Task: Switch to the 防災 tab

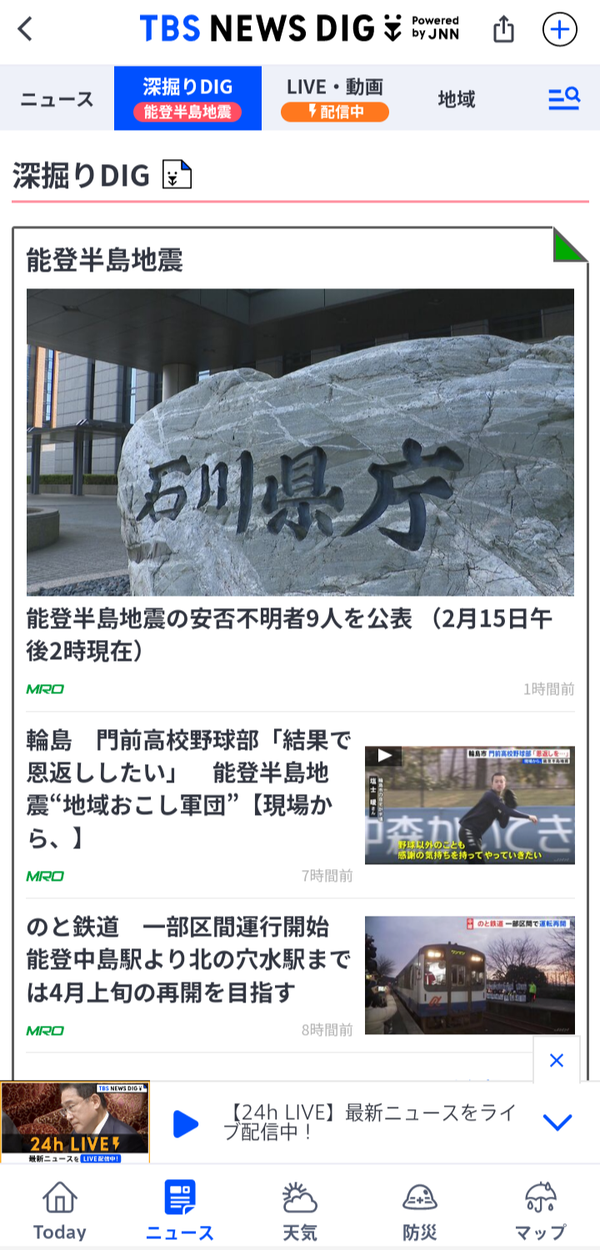Action: [x=420, y=1209]
